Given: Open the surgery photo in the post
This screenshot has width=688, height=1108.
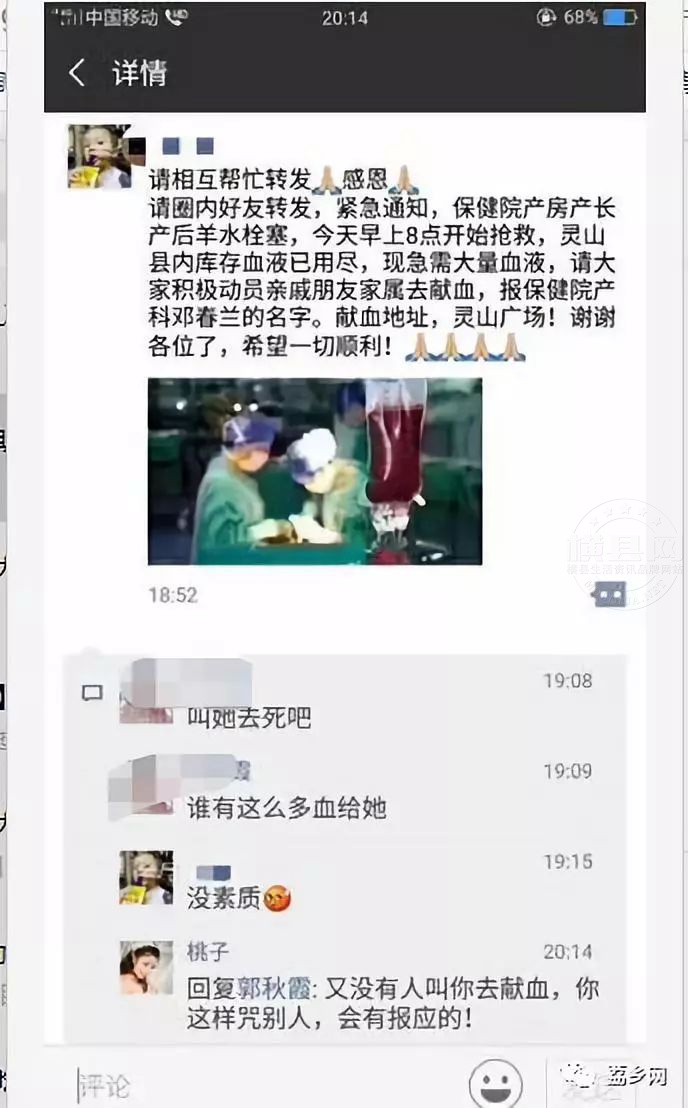Looking at the screenshot, I should click(x=314, y=471).
